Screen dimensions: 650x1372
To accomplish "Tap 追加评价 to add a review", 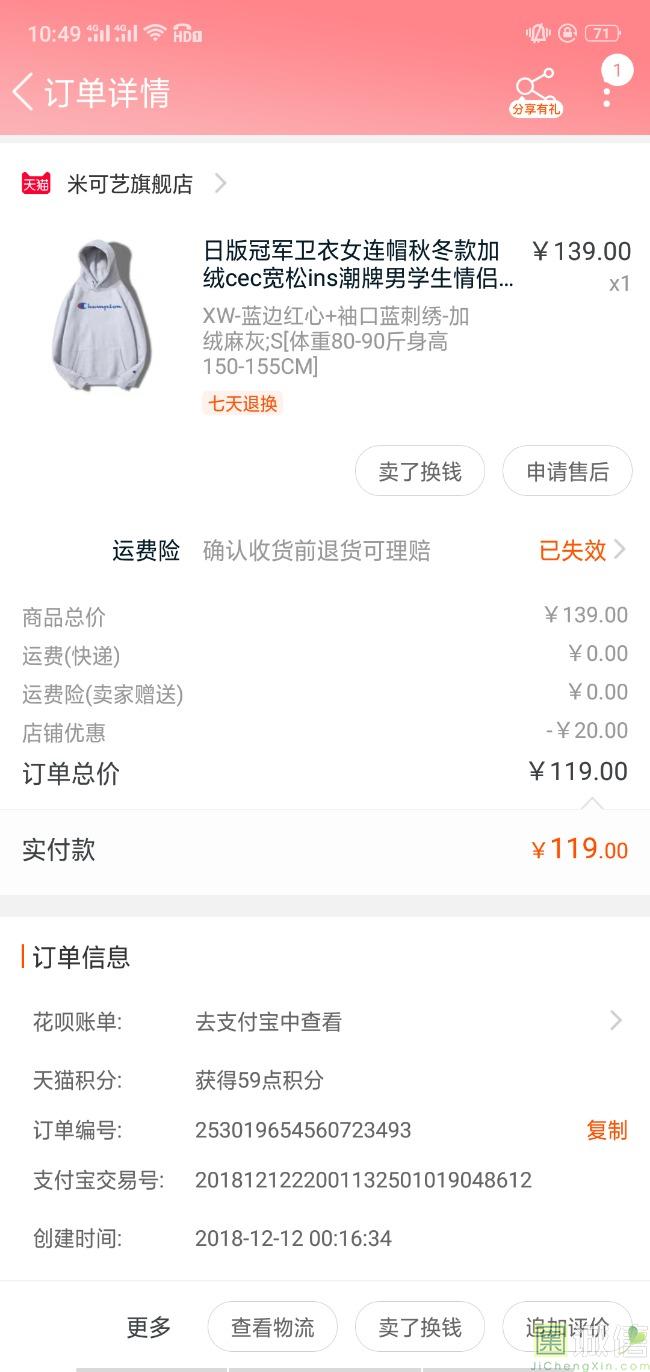I will (x=567, y=1327).
